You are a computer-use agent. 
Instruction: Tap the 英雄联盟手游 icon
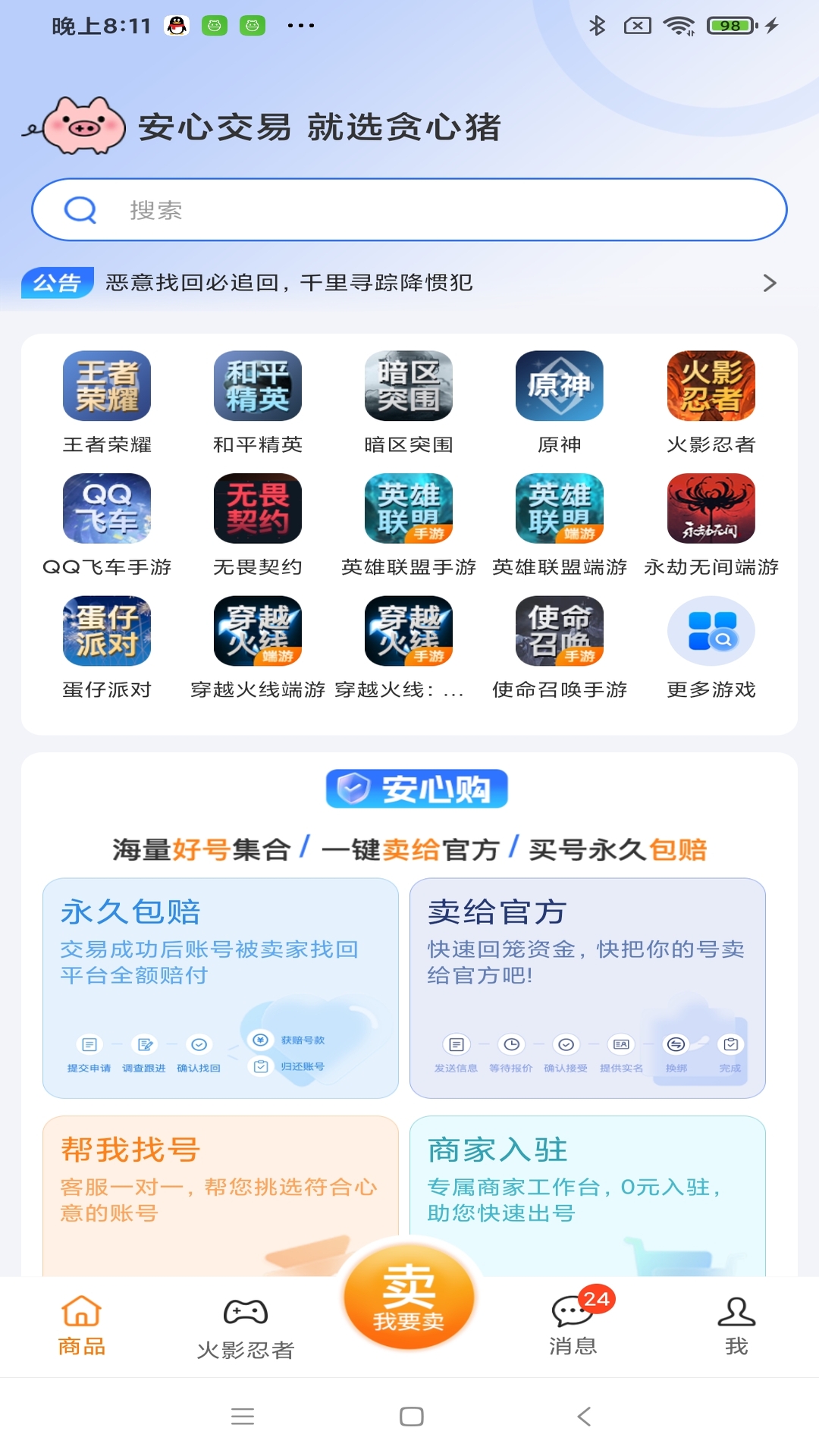point(409,526)
